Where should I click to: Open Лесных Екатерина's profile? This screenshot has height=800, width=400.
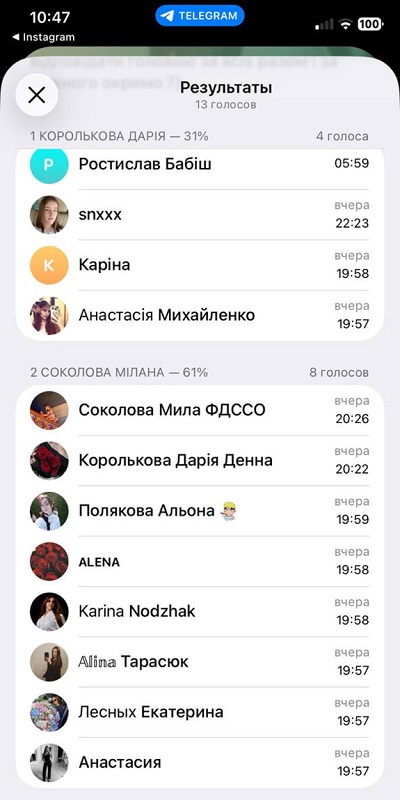200,712
